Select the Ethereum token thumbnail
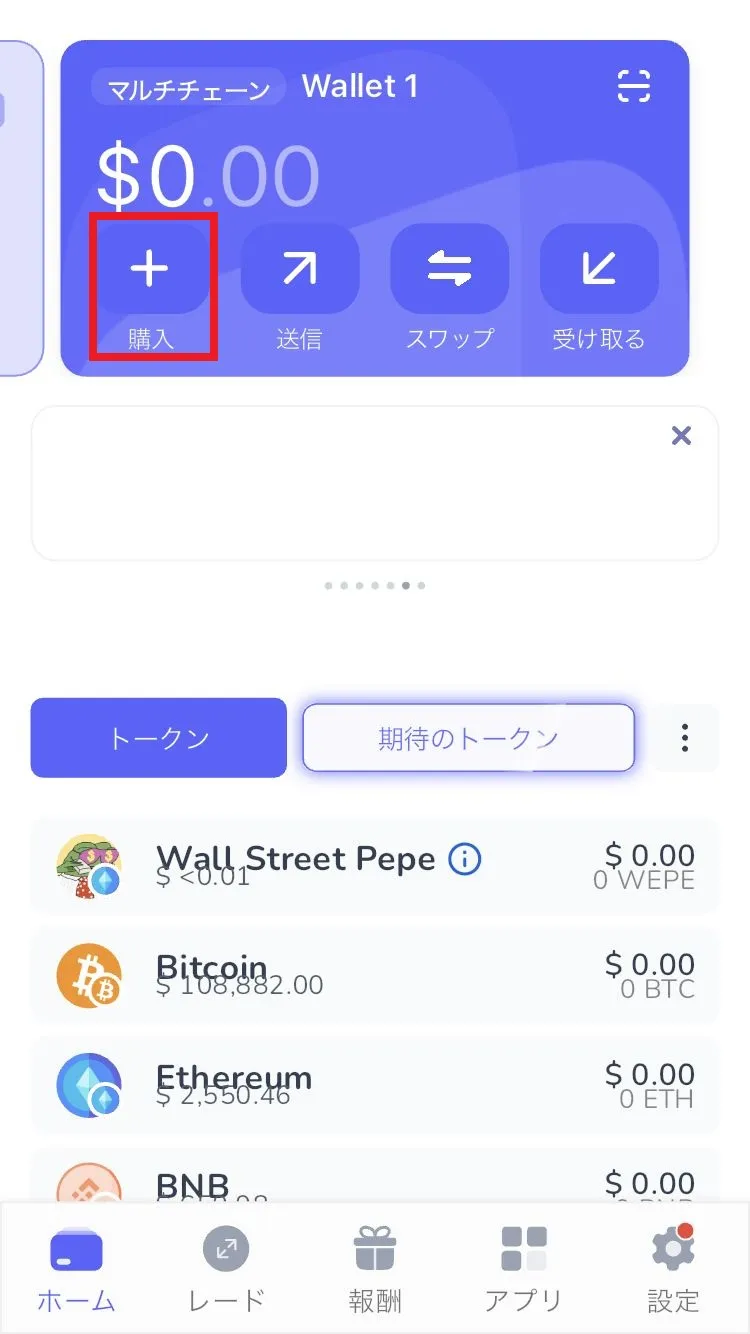 89,1085
